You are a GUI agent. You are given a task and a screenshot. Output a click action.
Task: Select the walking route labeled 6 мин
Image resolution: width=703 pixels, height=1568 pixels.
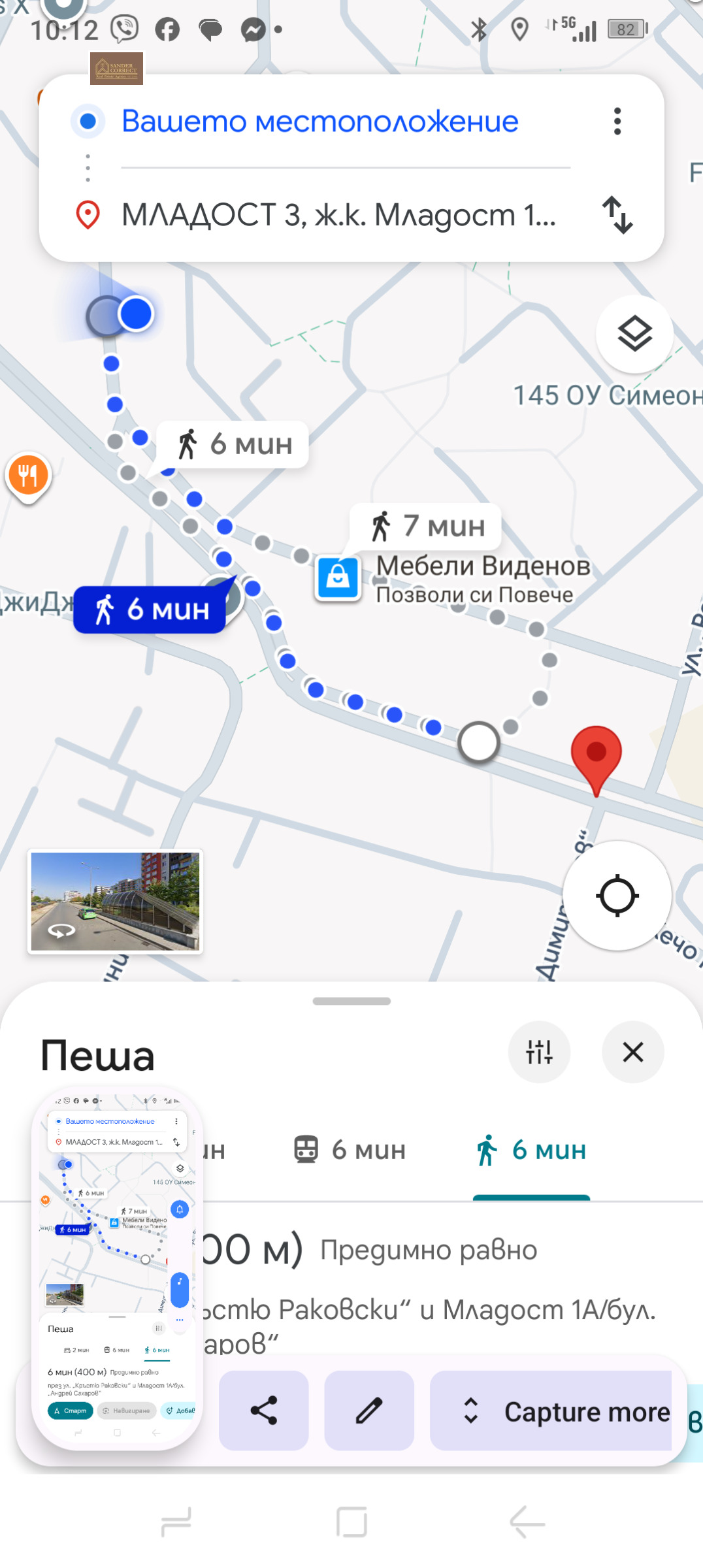coord(149,610)
